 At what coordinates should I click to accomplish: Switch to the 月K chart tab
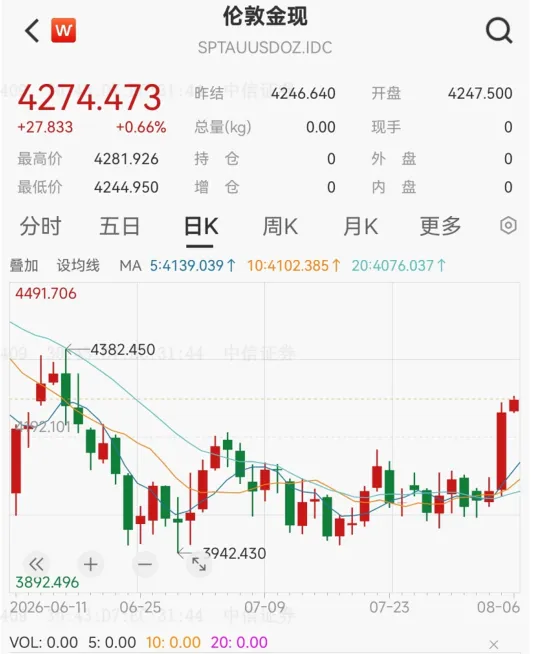point(360,226)
